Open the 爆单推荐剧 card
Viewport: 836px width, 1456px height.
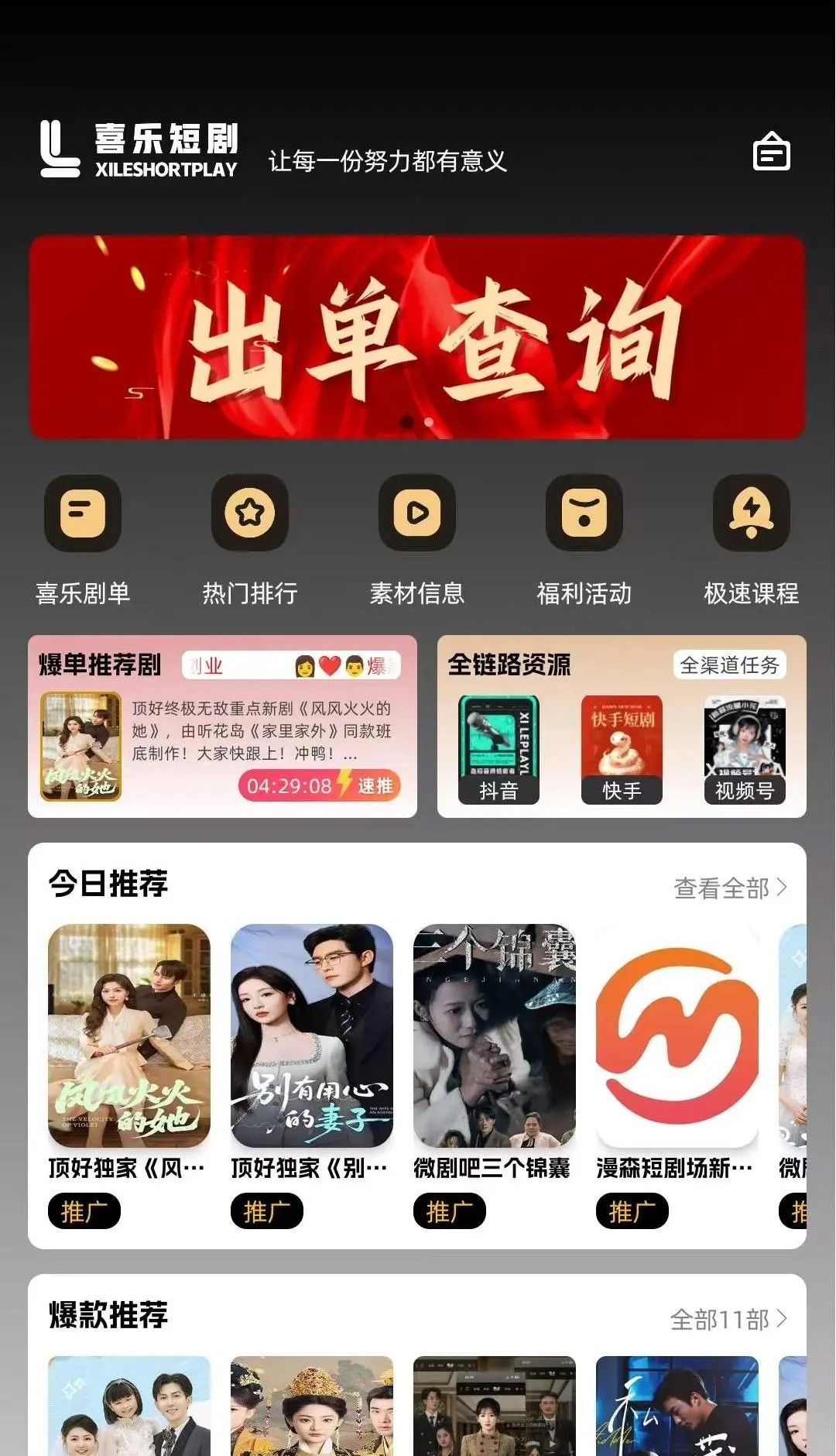coord(223,726)
